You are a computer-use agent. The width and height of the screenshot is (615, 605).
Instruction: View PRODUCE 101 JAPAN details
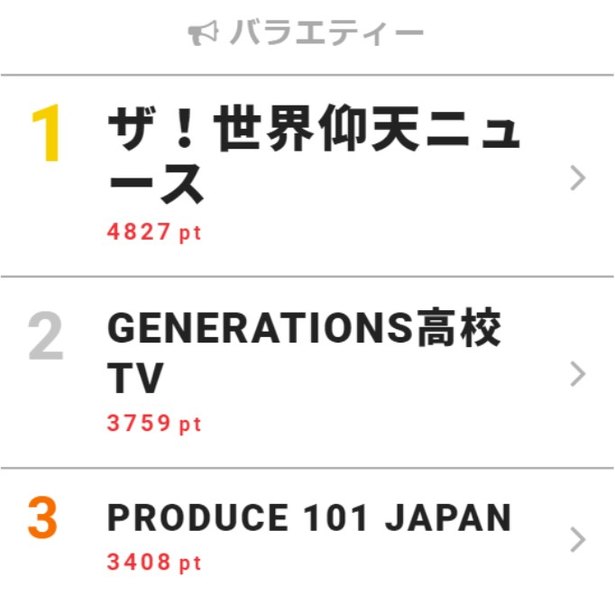(x=309, y=518)
